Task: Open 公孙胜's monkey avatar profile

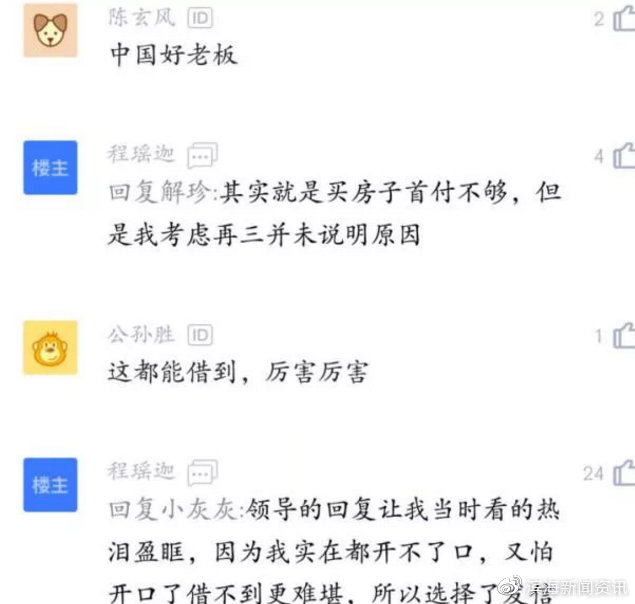Action: 50,348
